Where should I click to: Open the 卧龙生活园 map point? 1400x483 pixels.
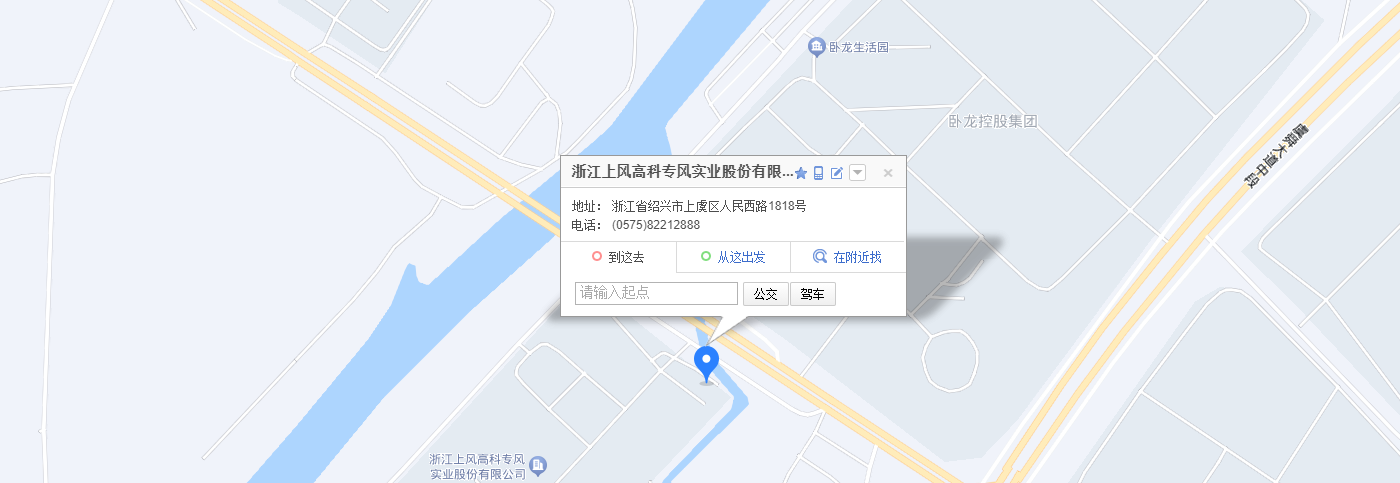pyautogui.click(x=849, y=47)
